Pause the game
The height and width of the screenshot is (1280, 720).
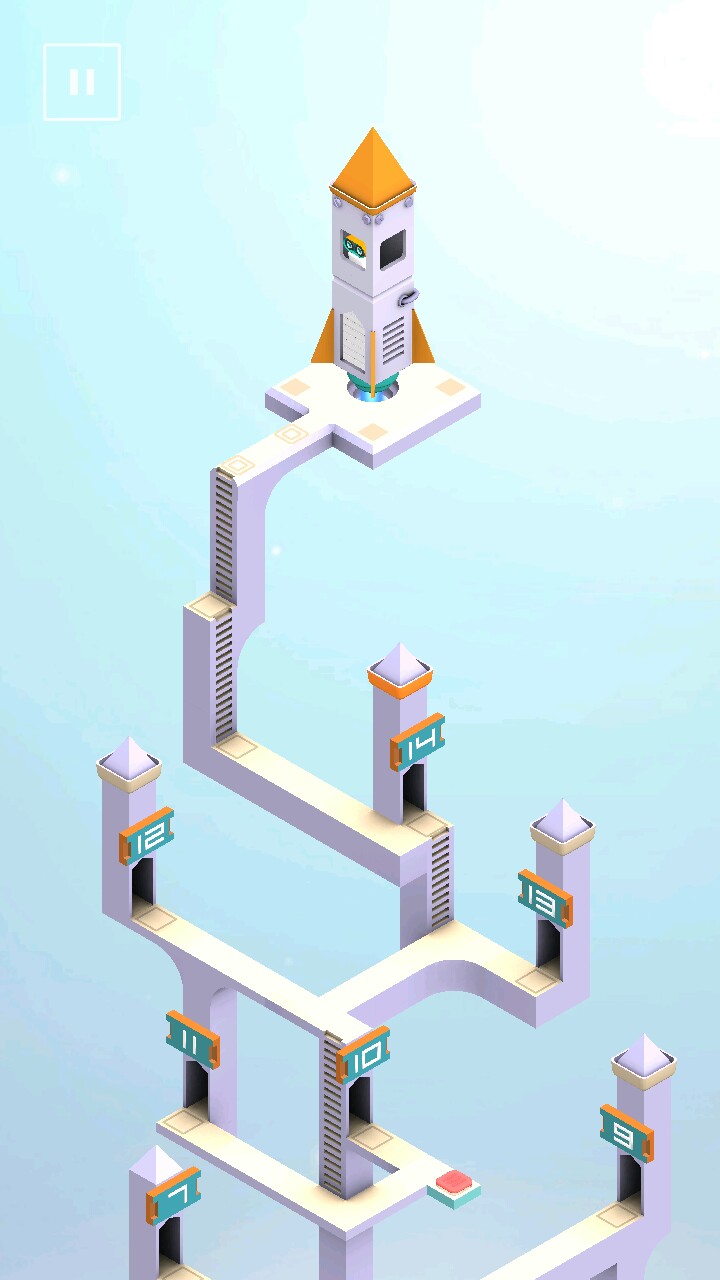(x=82, y=82)
